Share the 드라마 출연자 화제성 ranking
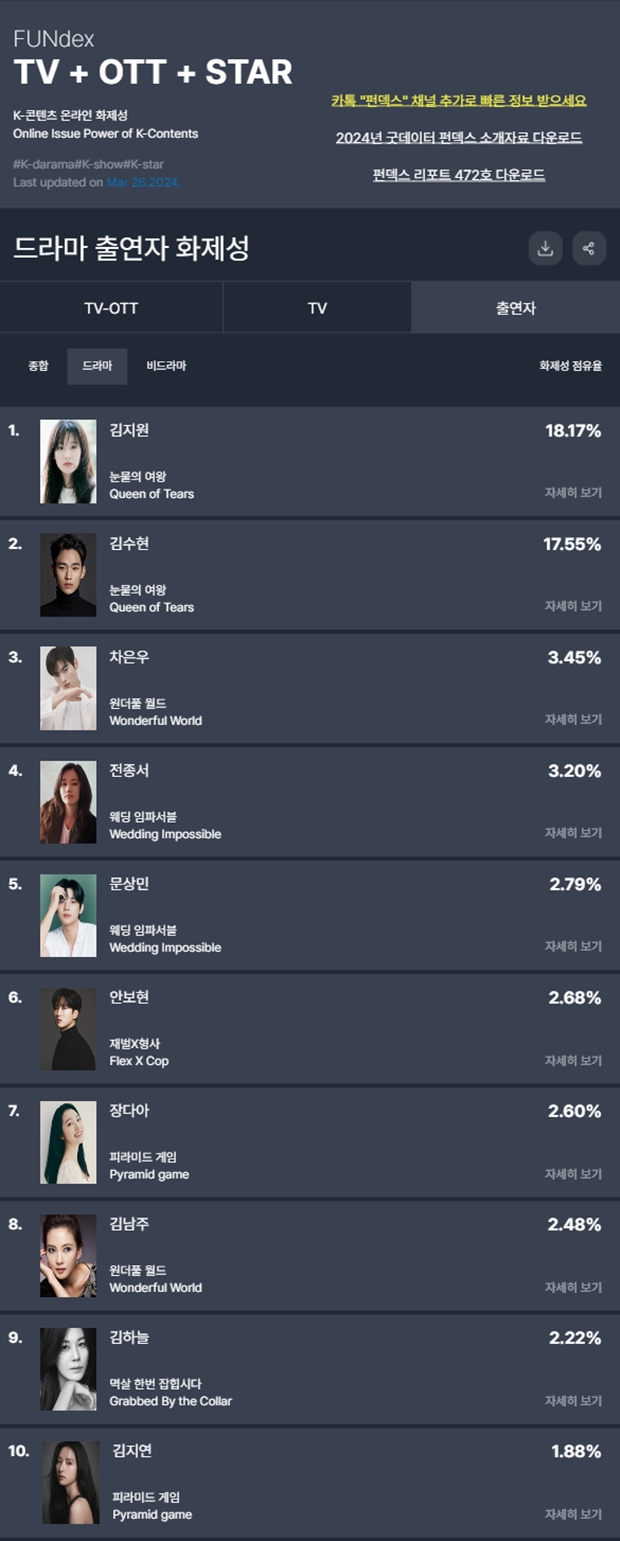This screenshot has width=620, height=1541. pyautogui.click(x=589, y=249)
